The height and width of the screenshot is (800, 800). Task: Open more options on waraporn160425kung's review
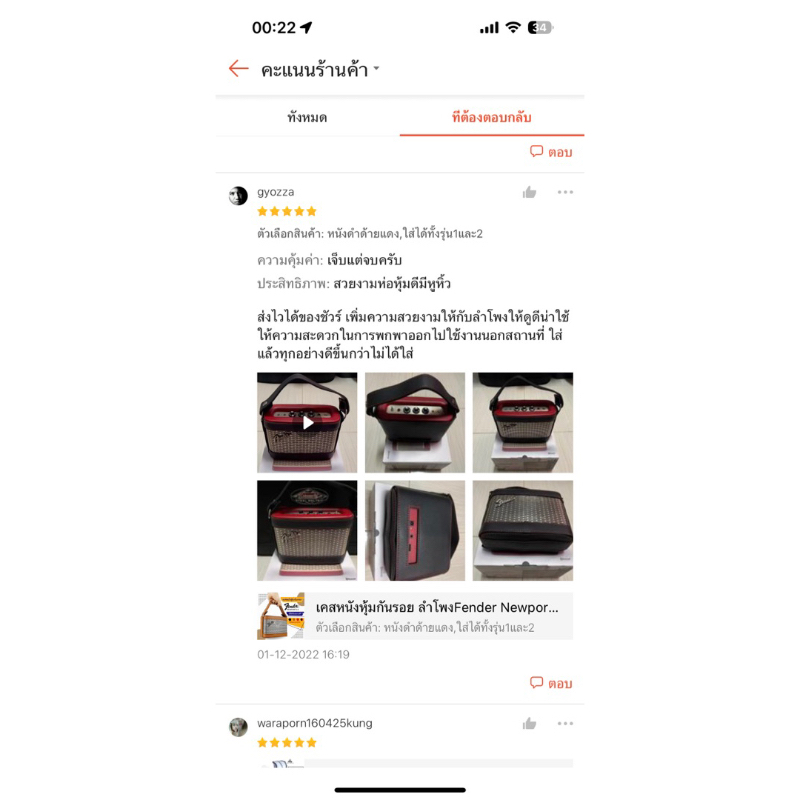(565, 723)
